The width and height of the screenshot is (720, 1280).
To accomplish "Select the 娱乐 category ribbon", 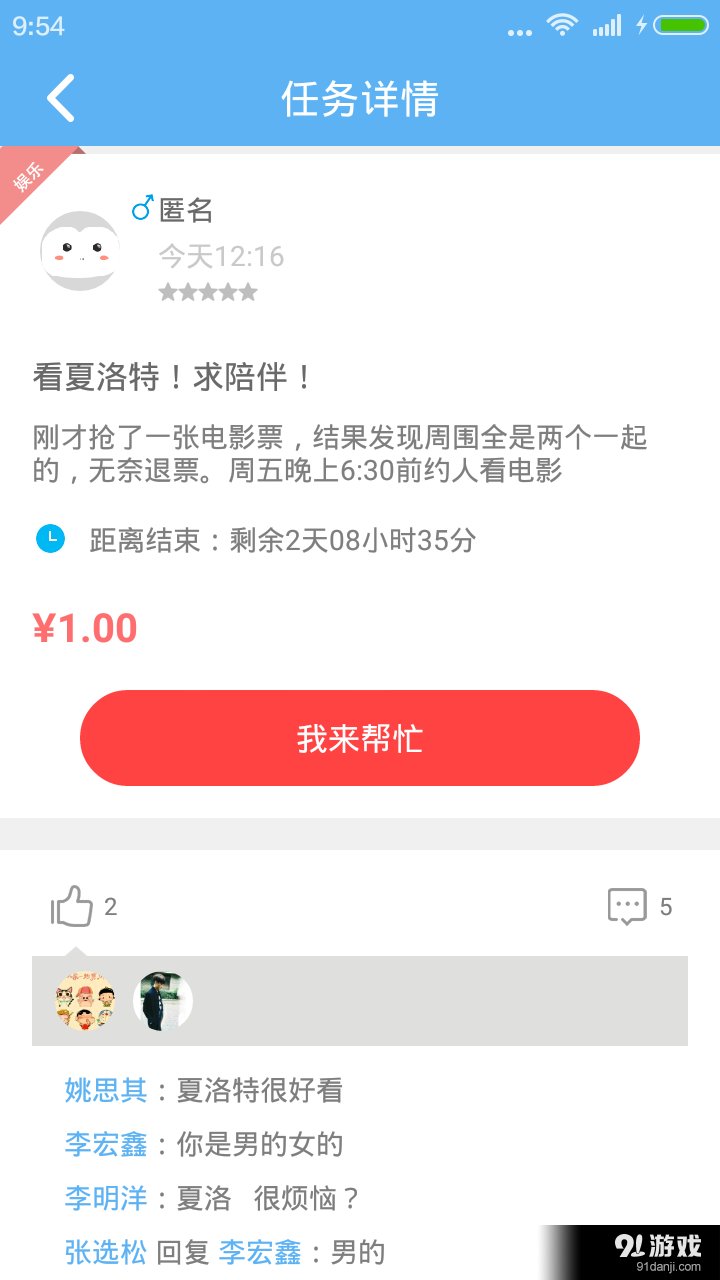I will point(30,185).
